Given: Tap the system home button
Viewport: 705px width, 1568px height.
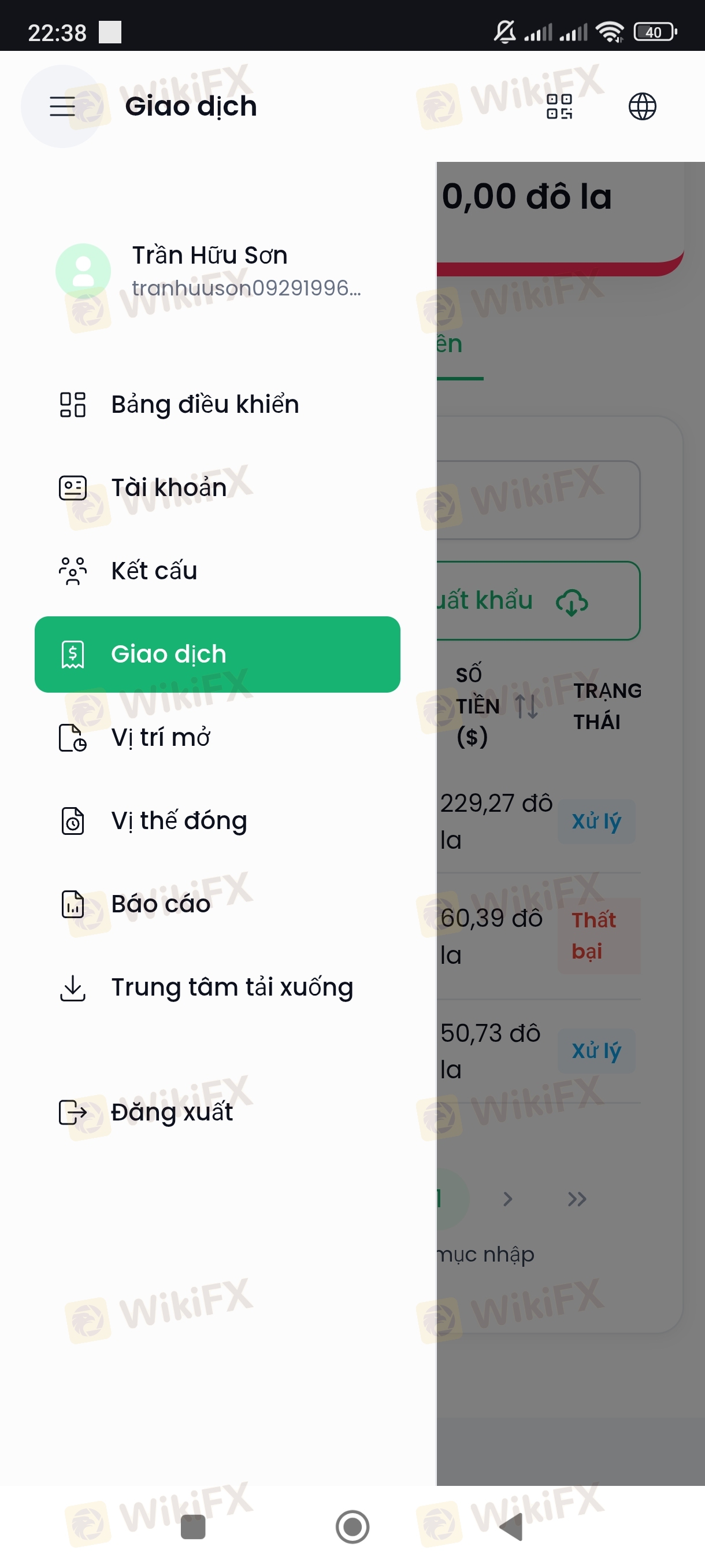Looking at the screenshot, I should (352, 1526).
